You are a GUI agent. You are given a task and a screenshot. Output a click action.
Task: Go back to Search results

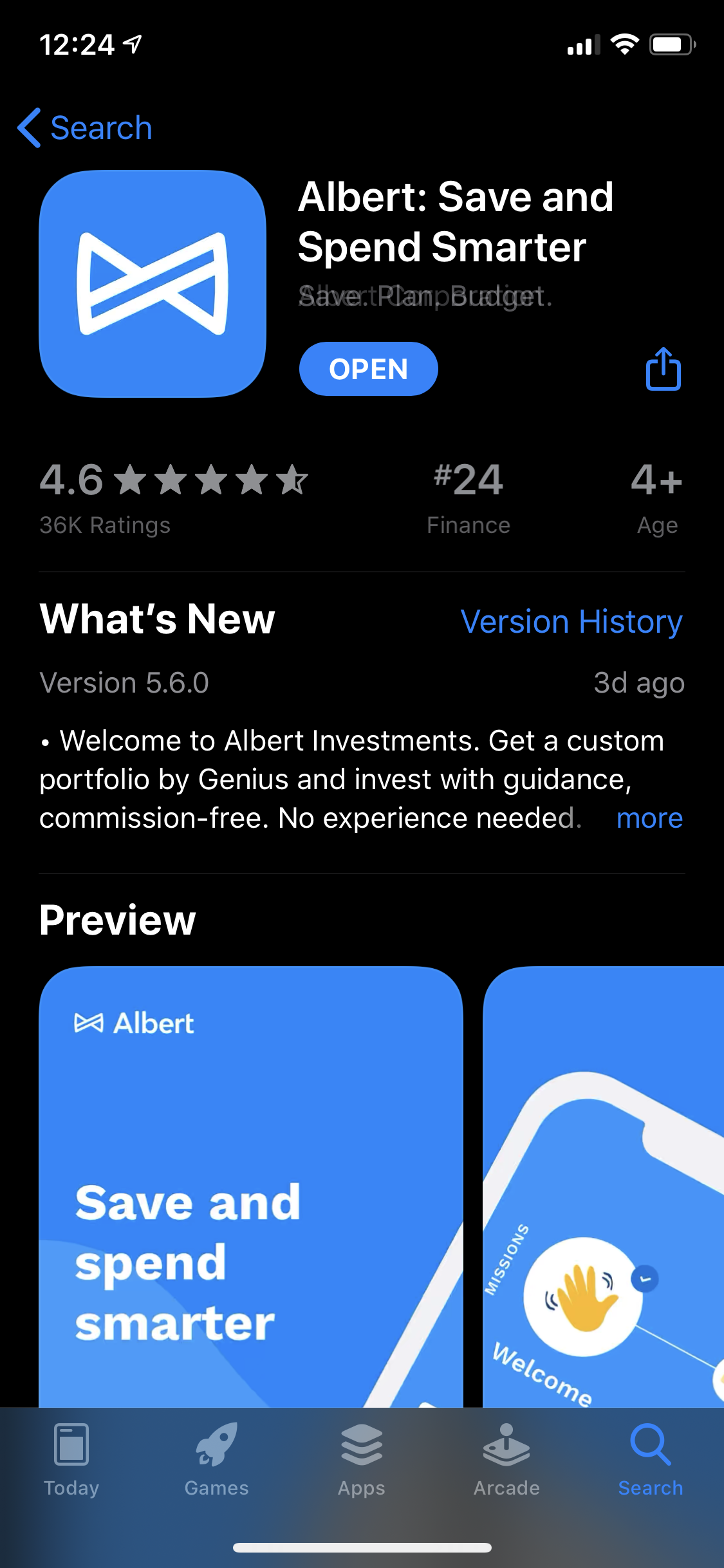coord(85,127)
